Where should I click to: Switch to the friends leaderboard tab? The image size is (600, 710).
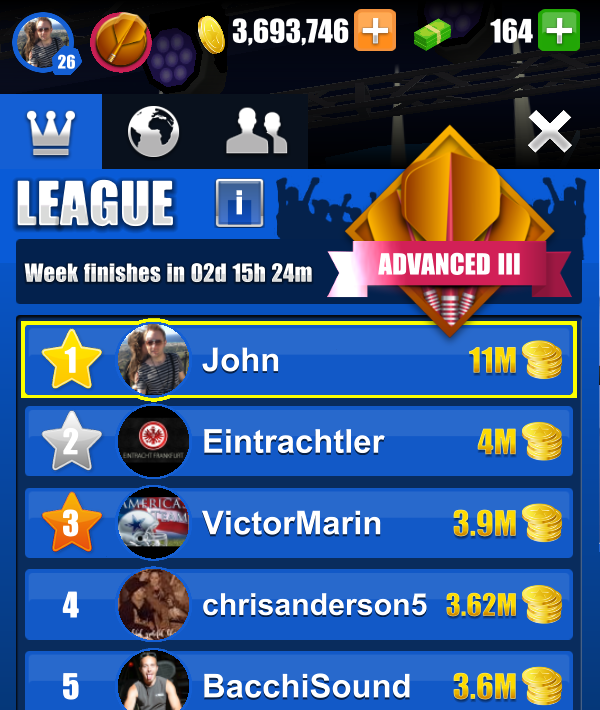(x=256, y=131)
